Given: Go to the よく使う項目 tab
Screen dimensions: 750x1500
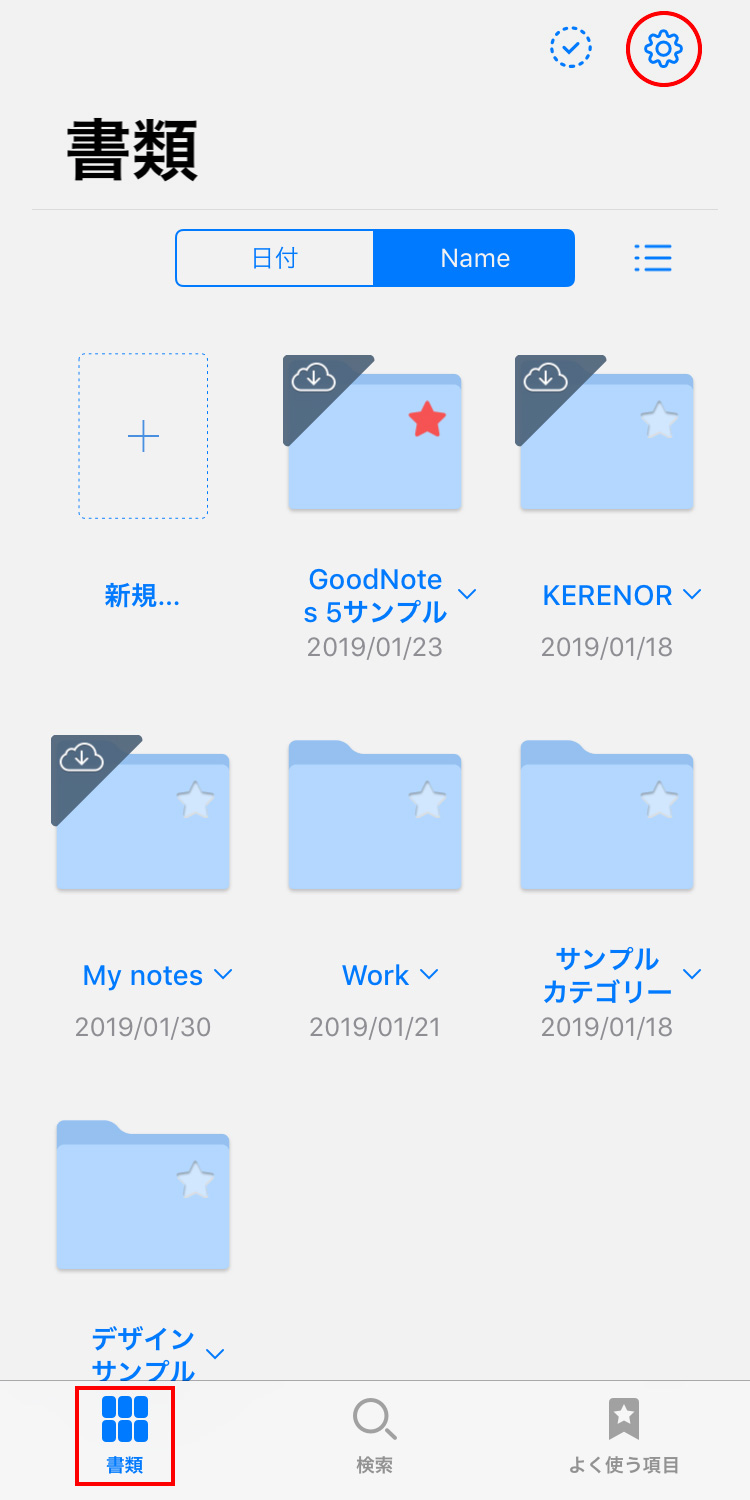Looking at the screenshot, I should pyautogui.click(x=624, y=1437).
